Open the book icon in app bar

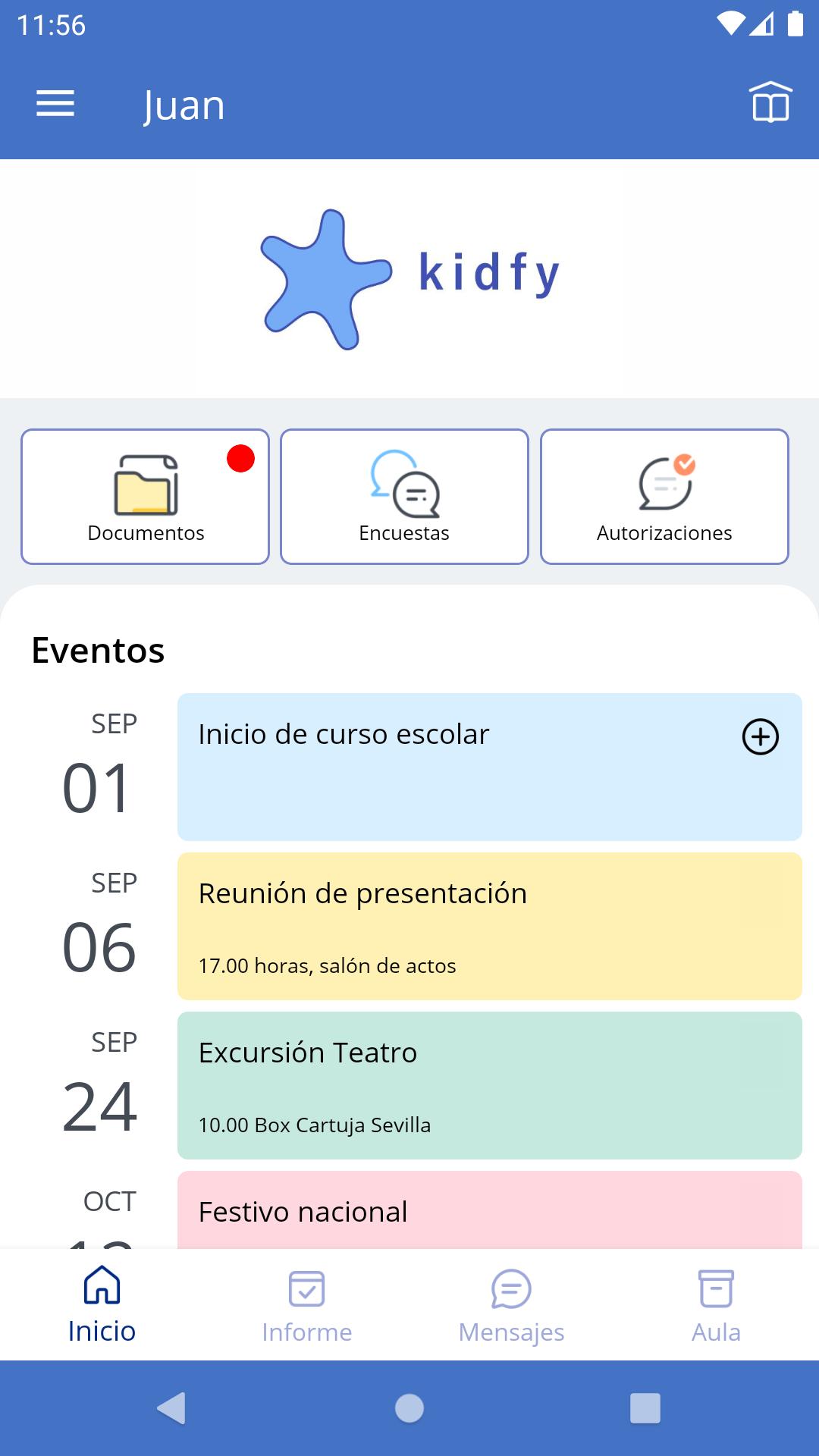tap(770, 102)
